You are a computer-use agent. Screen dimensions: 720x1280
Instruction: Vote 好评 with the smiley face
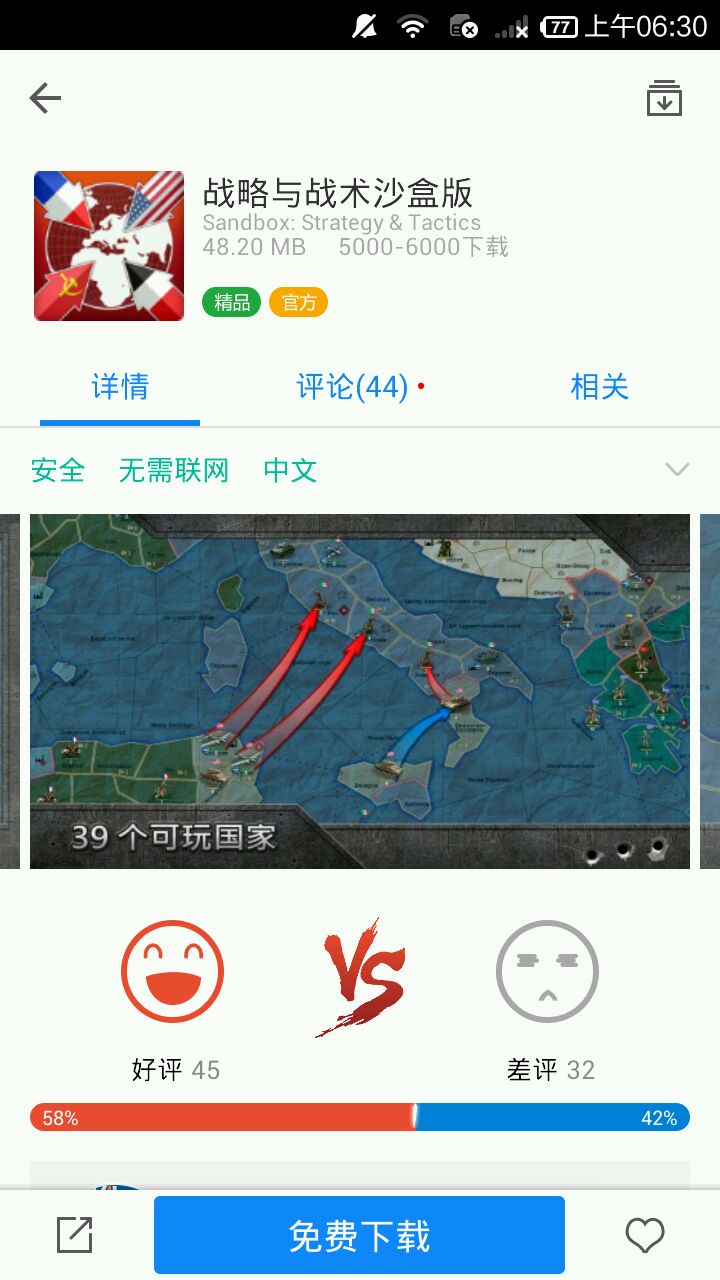(172, 971)
